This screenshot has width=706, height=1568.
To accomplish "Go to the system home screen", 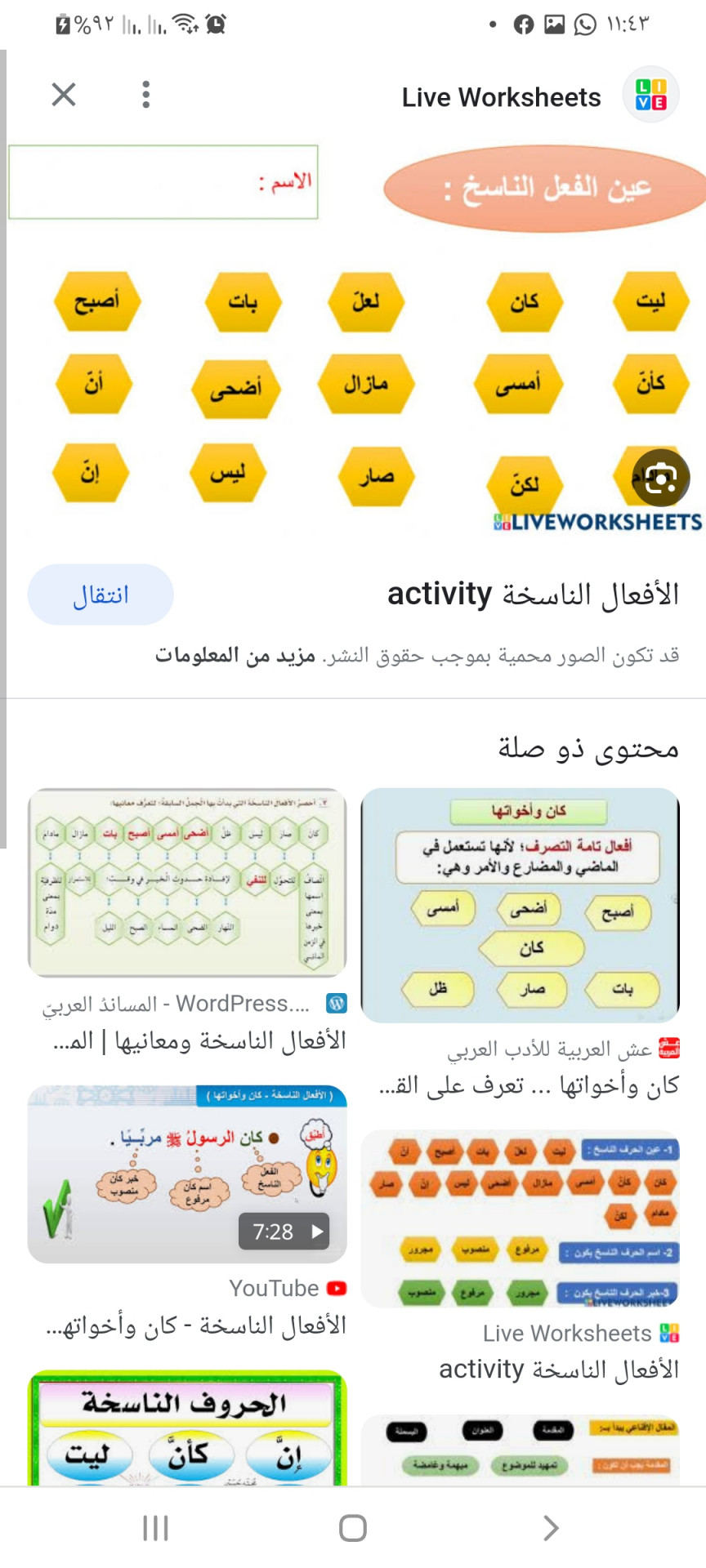I will (x=352, y=1527).
